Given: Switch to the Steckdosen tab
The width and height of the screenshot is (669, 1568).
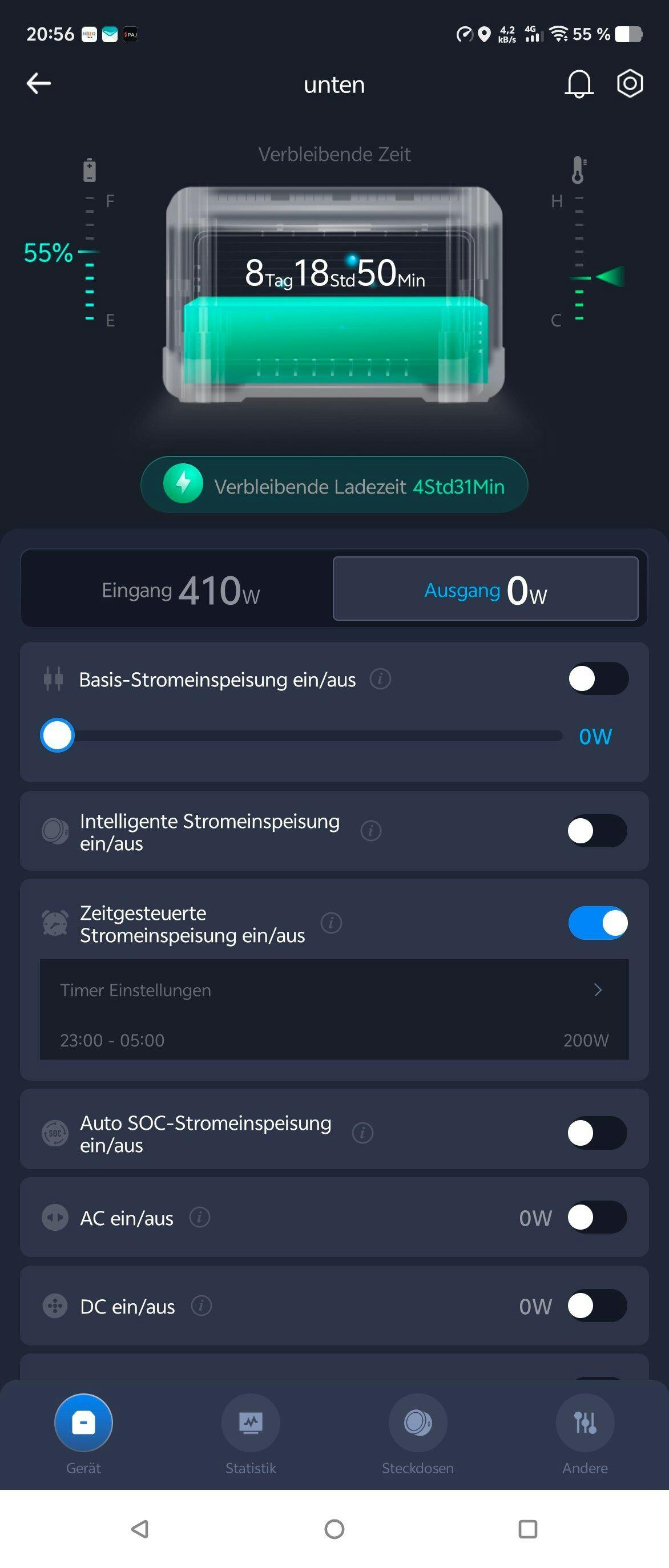Looking at the screenshot, I should 418,1432.
